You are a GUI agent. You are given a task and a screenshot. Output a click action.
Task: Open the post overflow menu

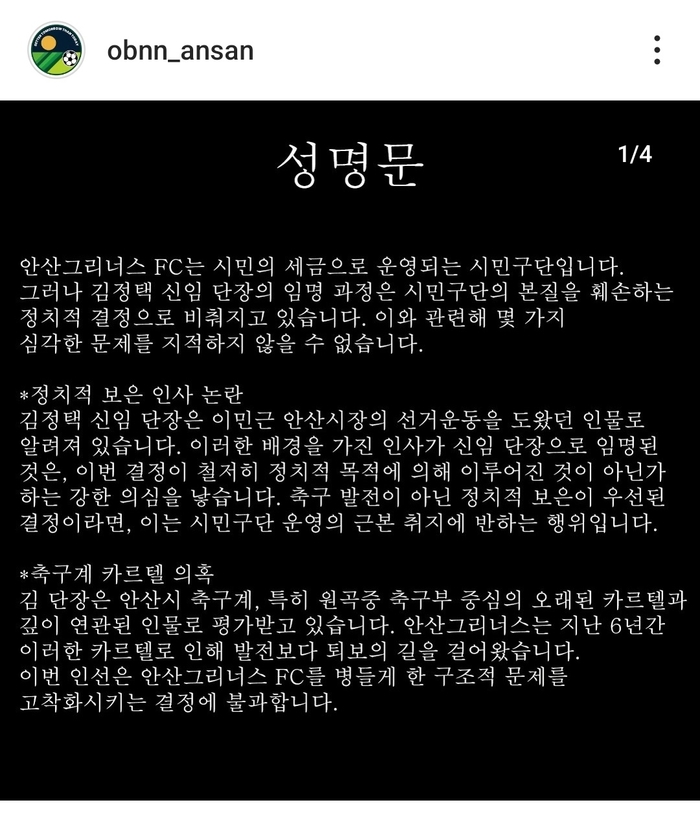[657, 50]
